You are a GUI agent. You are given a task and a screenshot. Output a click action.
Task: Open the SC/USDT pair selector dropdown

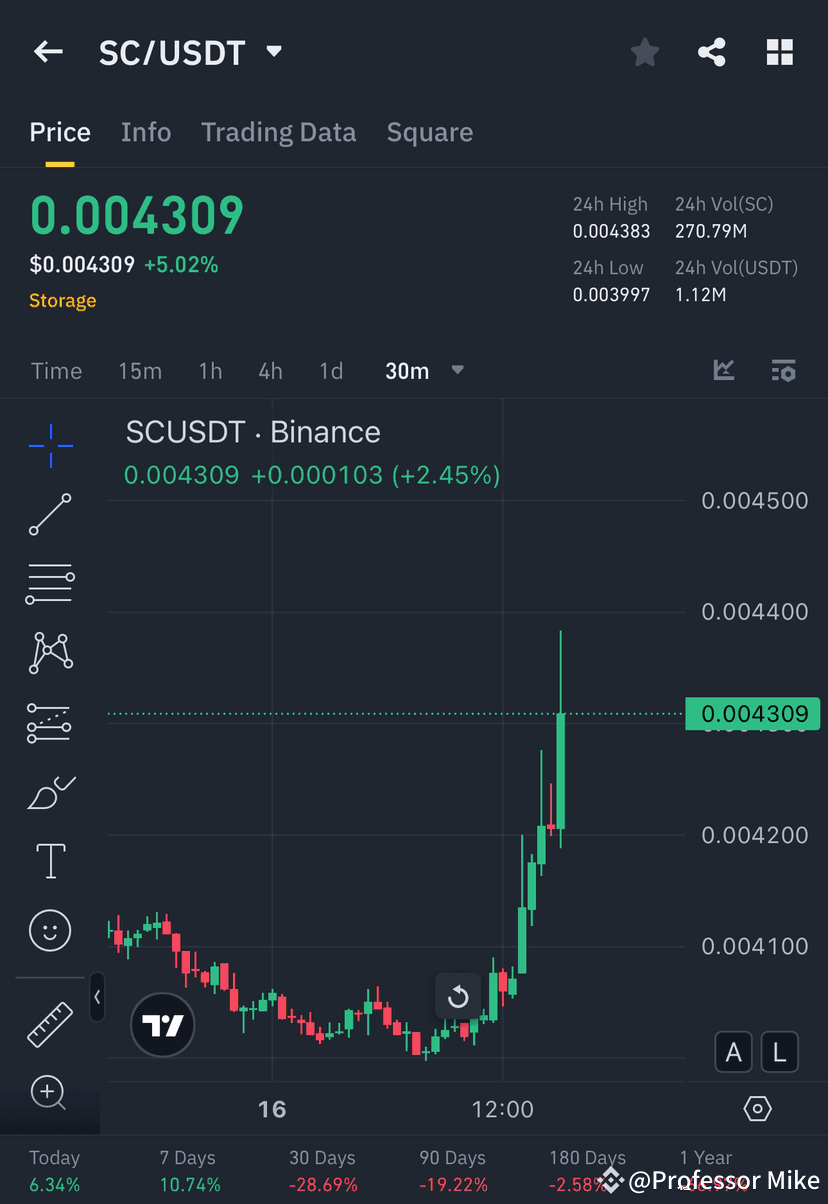(273, 52)
